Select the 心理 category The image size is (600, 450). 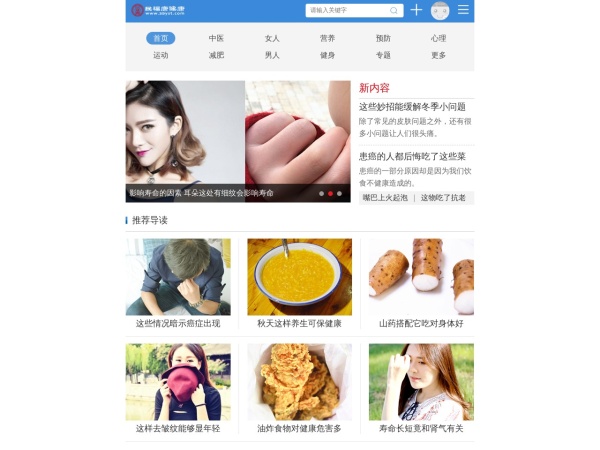(x=438, y=38)
